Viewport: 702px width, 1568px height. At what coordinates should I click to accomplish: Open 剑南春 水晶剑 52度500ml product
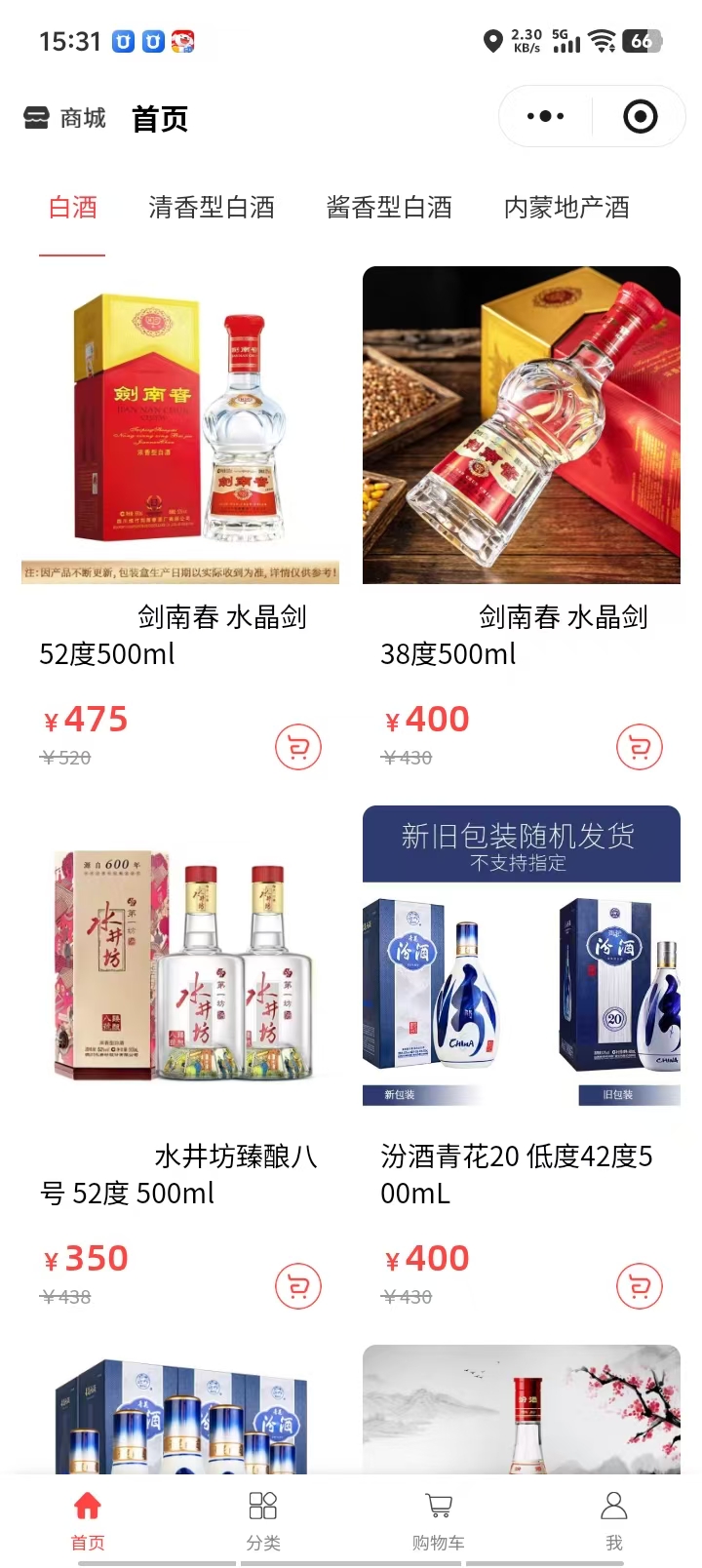[x=180, y=429]
